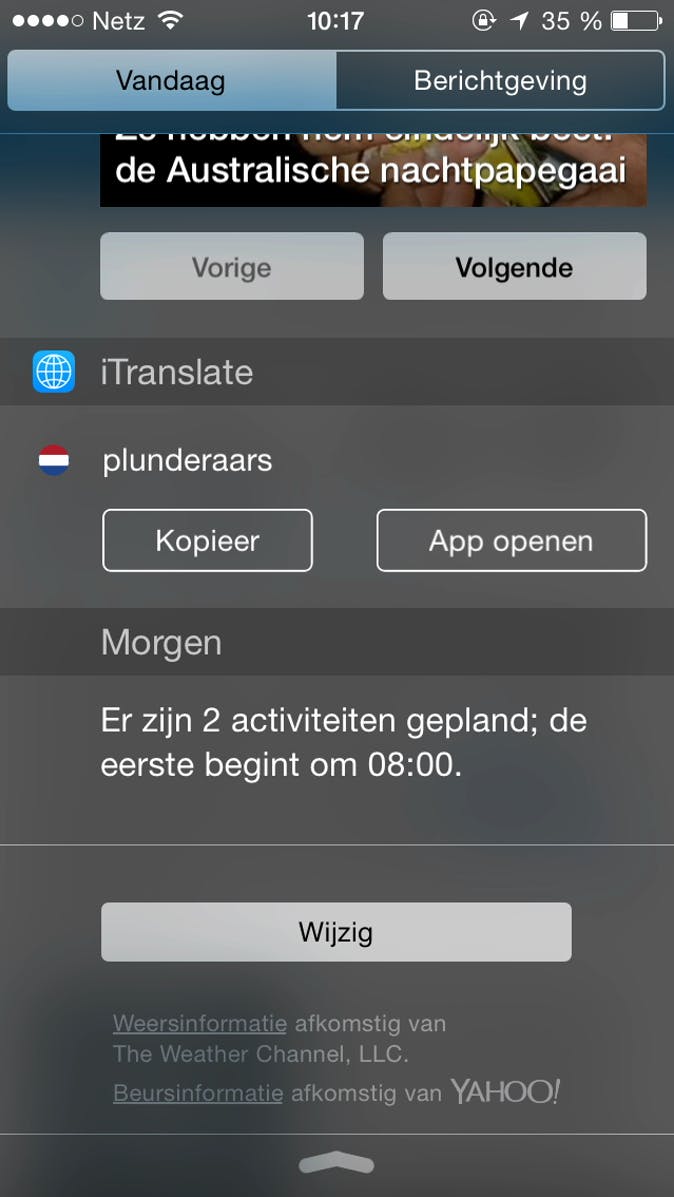Screen dimensions: 674x1197
Task: Tap Kopieer to copy the translation
Action: (207, 541)
